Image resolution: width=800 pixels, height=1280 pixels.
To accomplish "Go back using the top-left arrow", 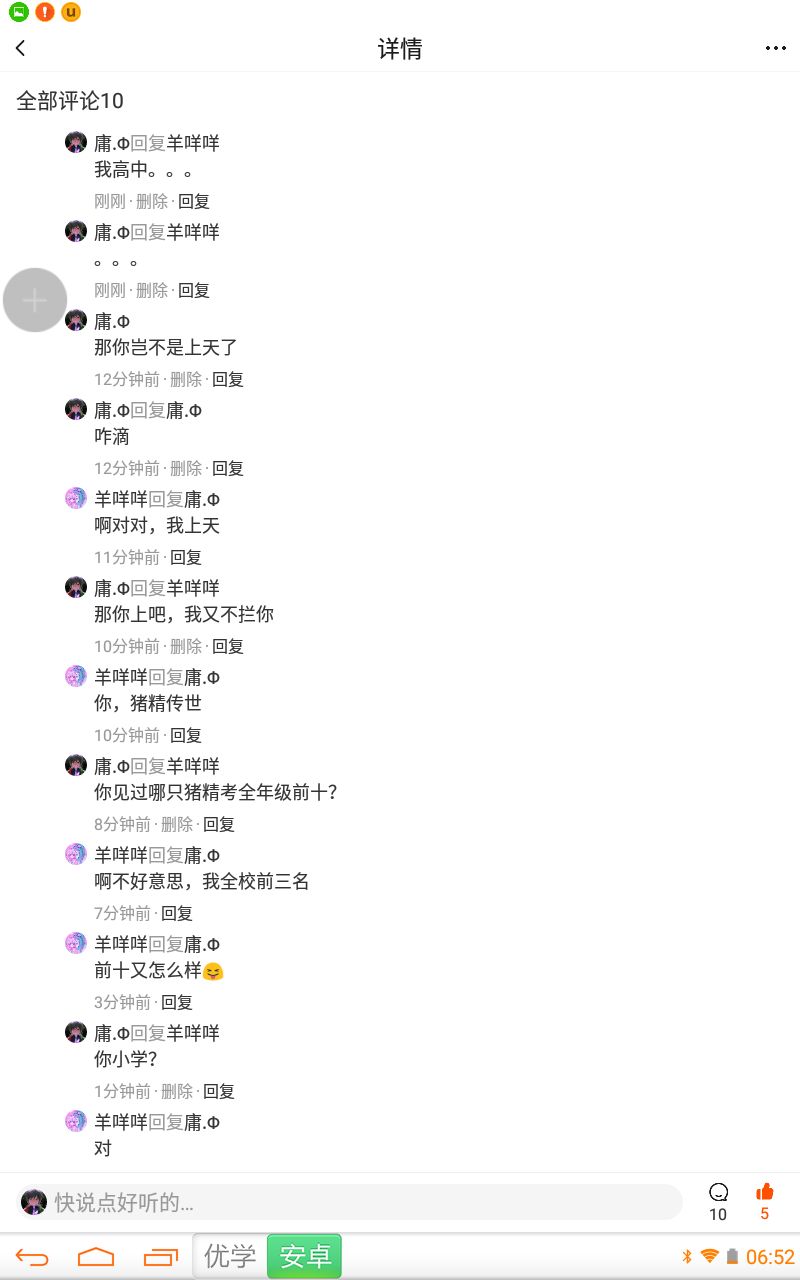I will (x=21, y=48).
